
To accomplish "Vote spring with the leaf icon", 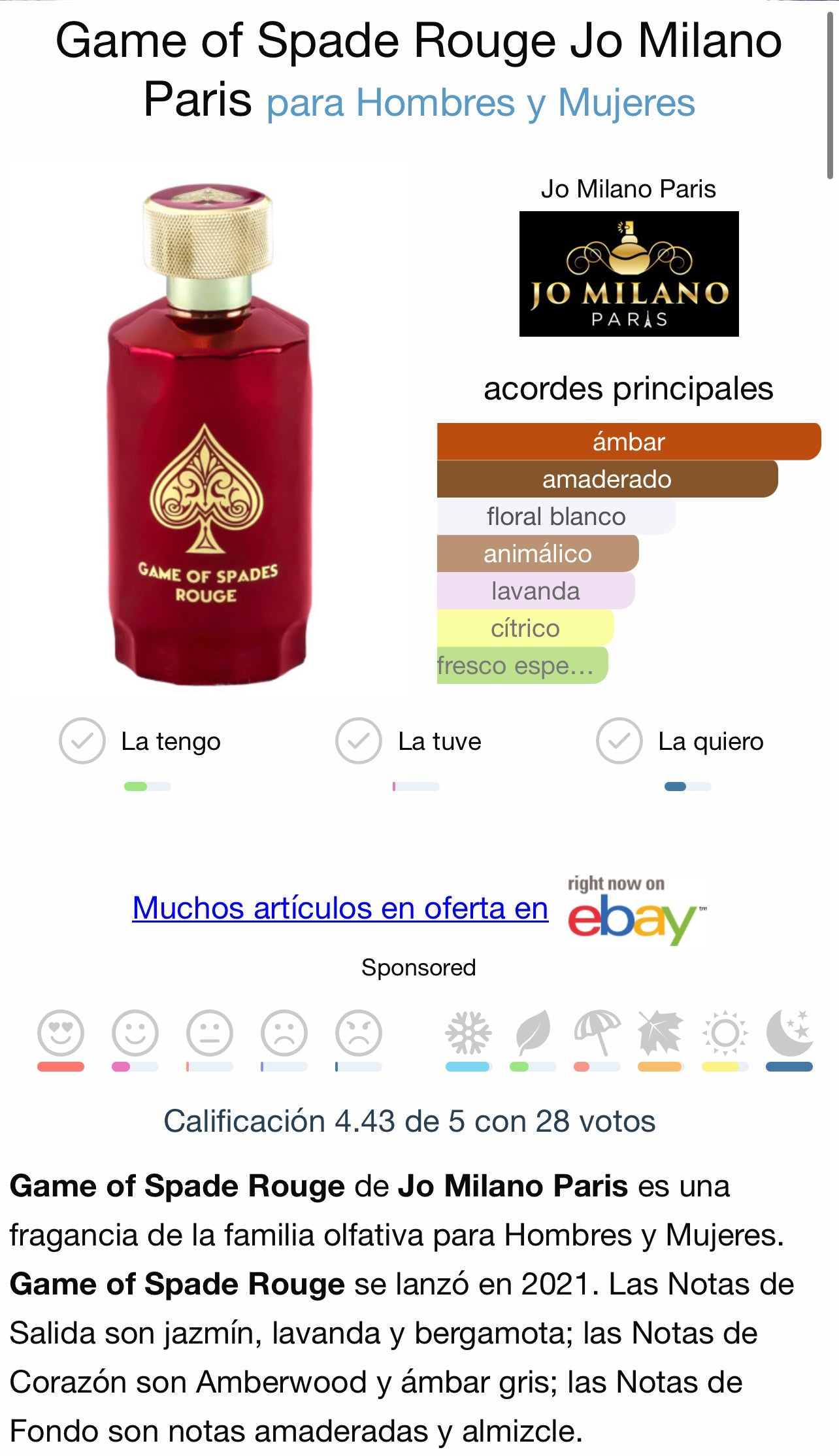I will tap(533, 1033).
